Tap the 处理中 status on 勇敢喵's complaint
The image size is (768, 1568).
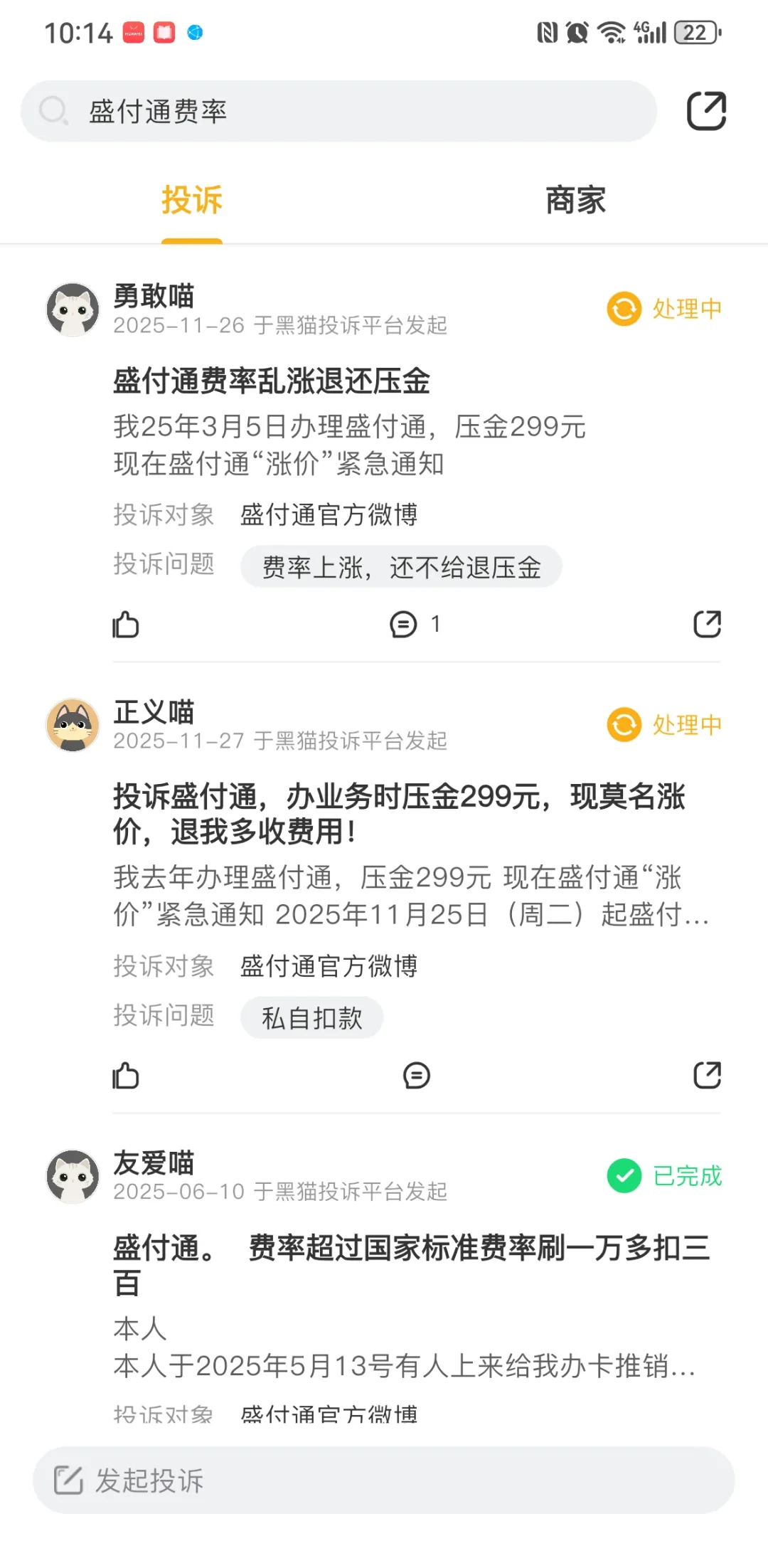coord(662,309)
